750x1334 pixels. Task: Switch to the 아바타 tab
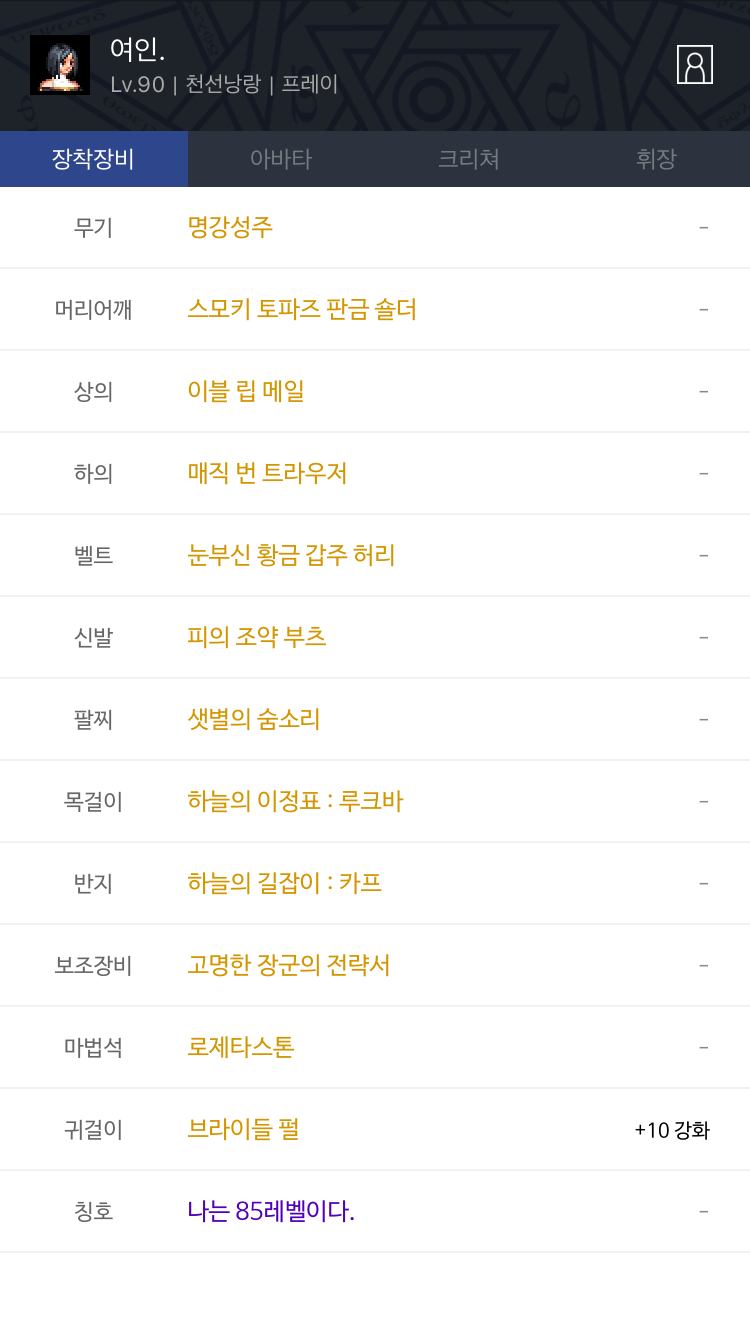pos(281,159)
